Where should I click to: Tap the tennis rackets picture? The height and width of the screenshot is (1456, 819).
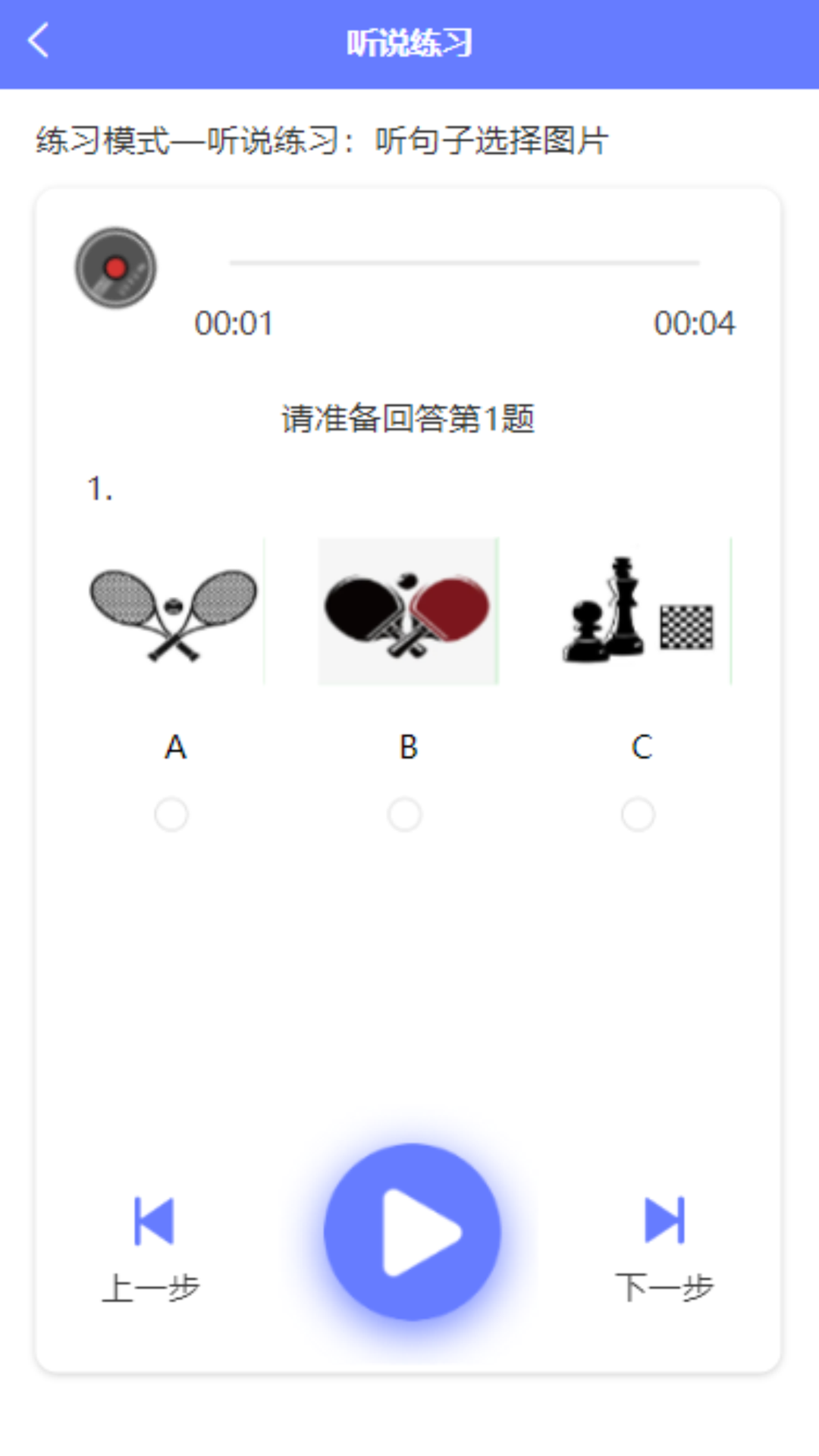(174, 613)
